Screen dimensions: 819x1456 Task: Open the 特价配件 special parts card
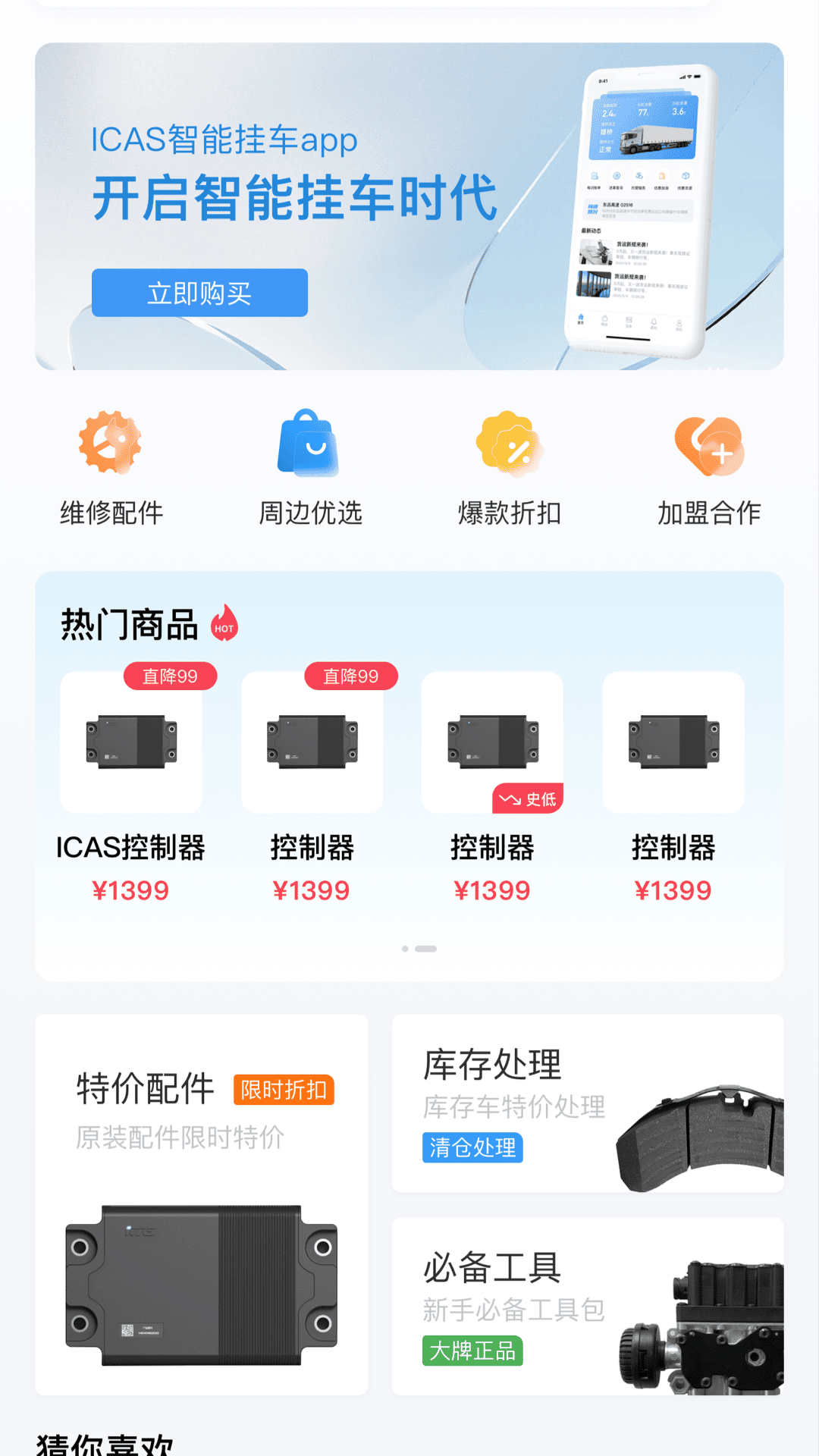[x=200, y=1213]
